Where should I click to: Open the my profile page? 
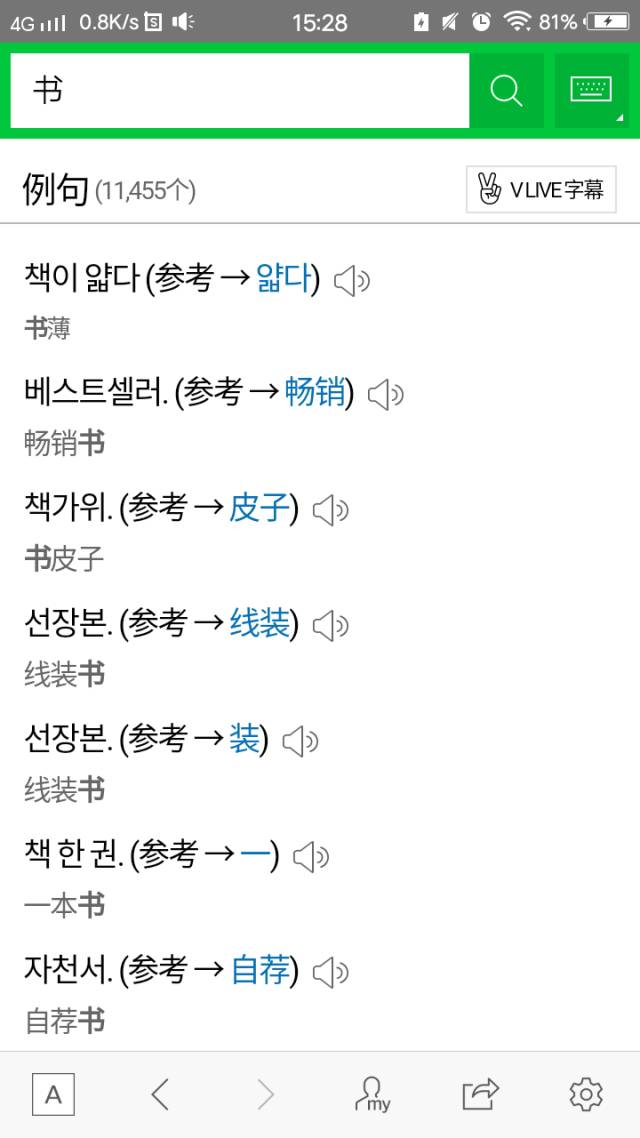click(x=372, y=1095)
